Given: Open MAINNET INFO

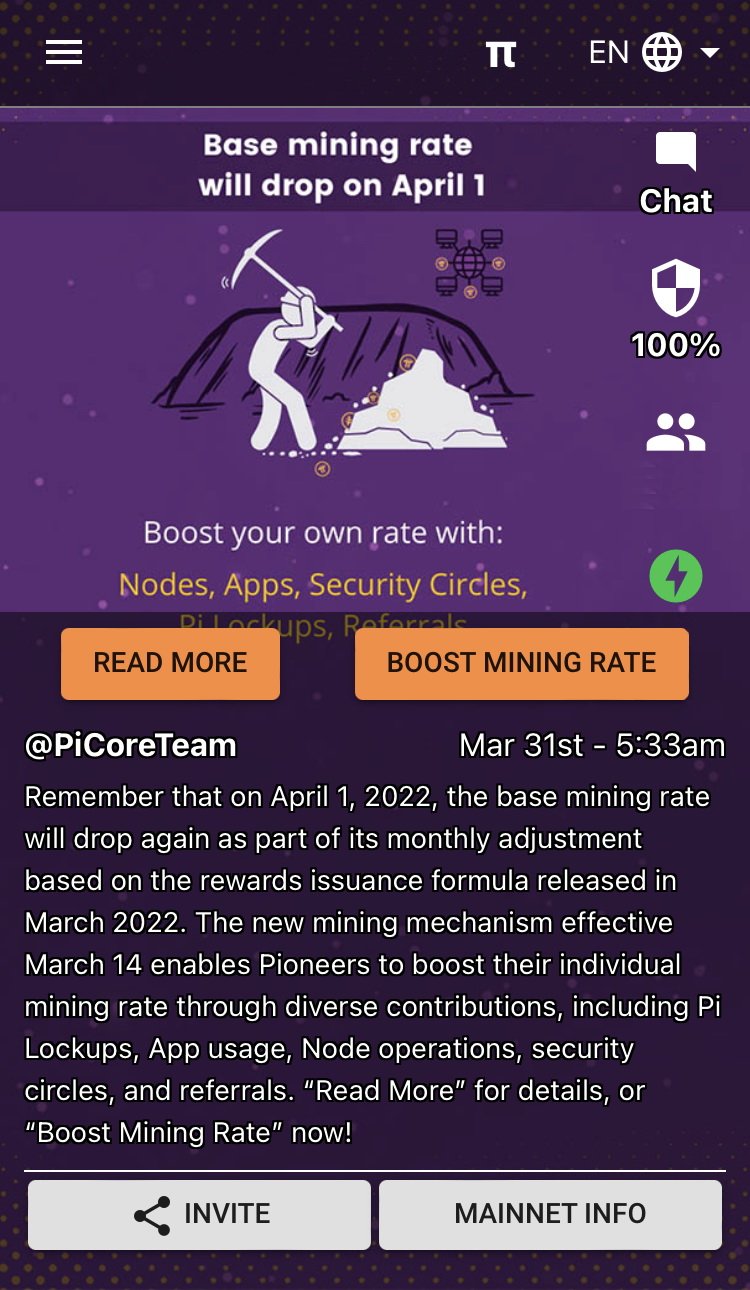Looking at the screenshot, I should (x=550, y=1215).
